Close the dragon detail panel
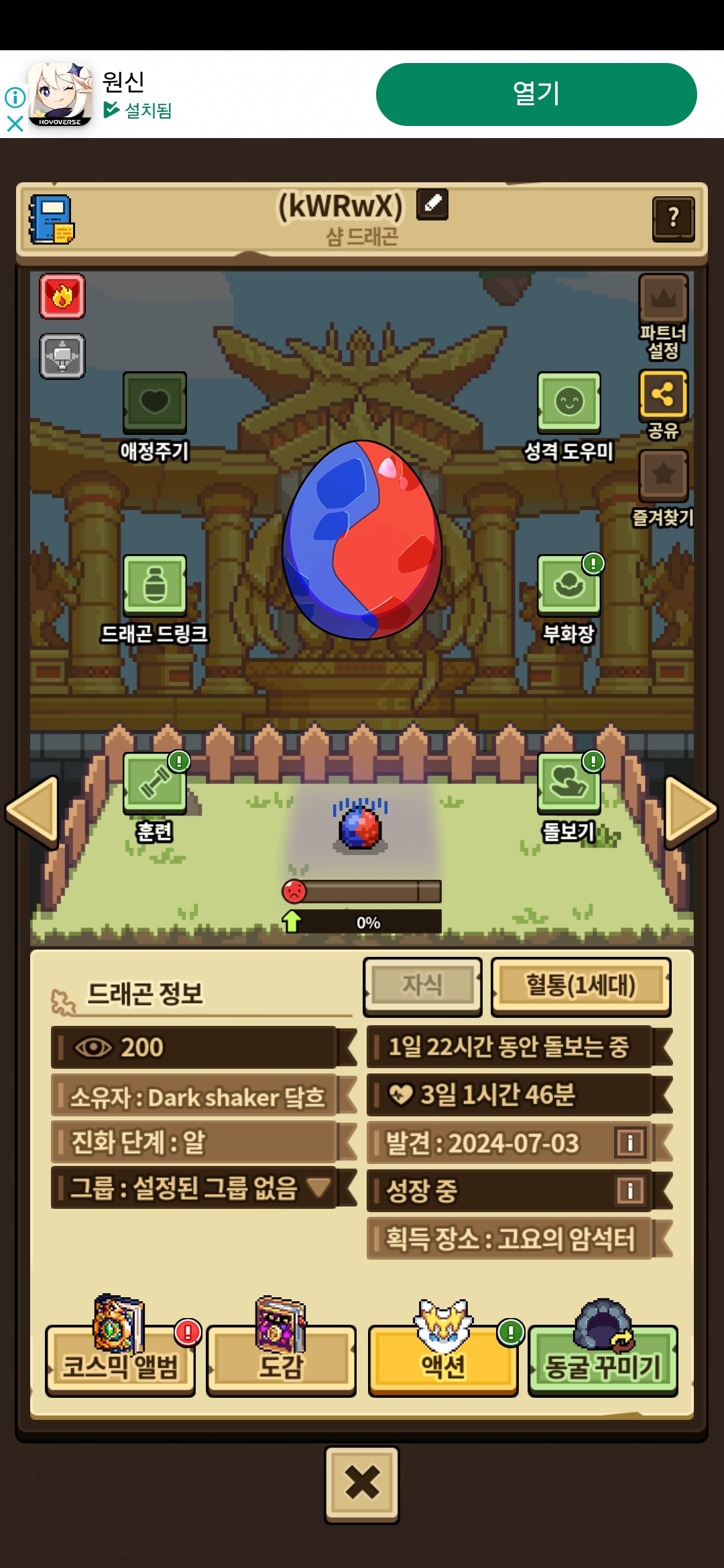Screen dimensions: 724x1568 coord(362,1484)
